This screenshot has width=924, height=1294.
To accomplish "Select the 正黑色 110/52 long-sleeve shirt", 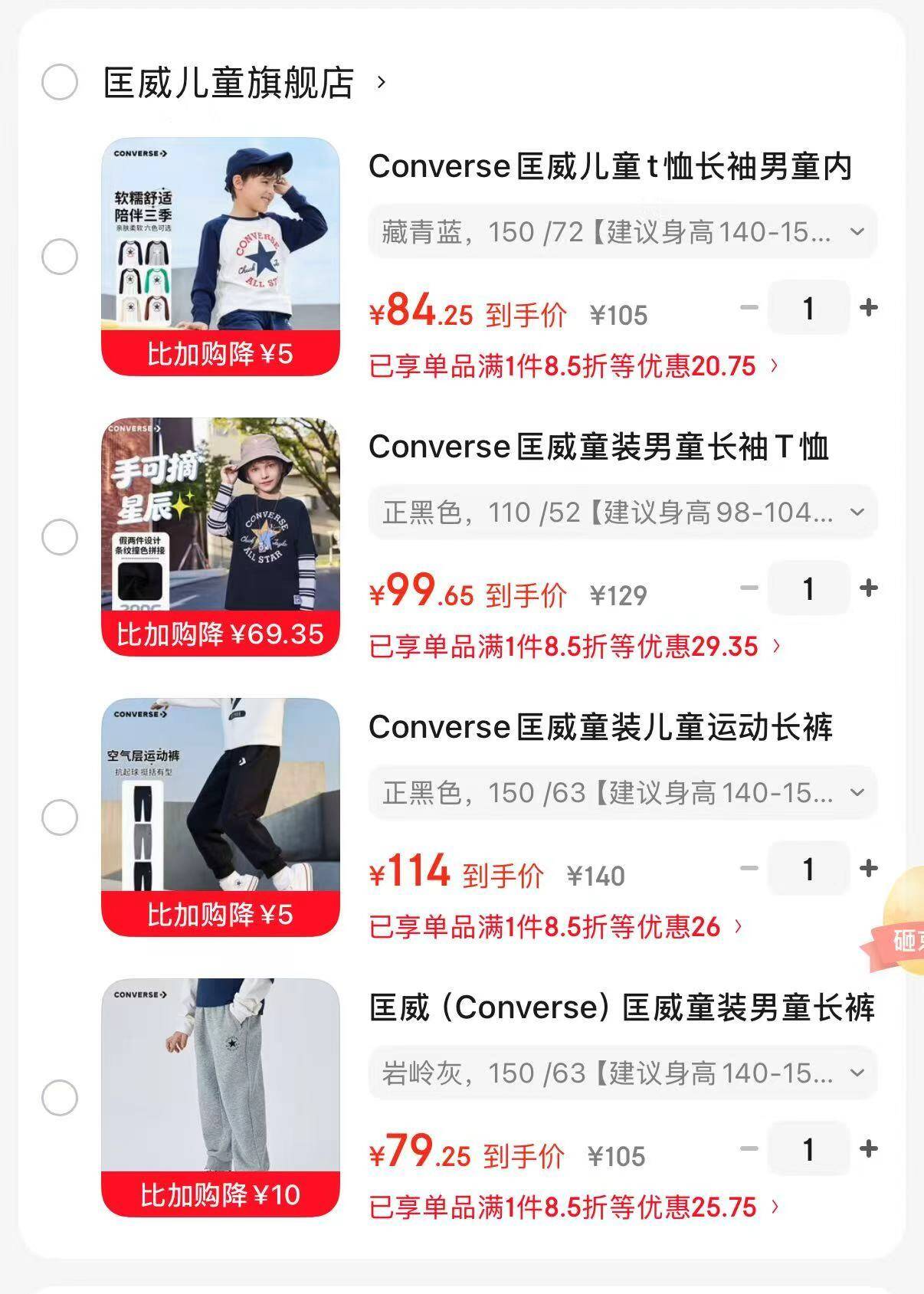I will [60, 537].
